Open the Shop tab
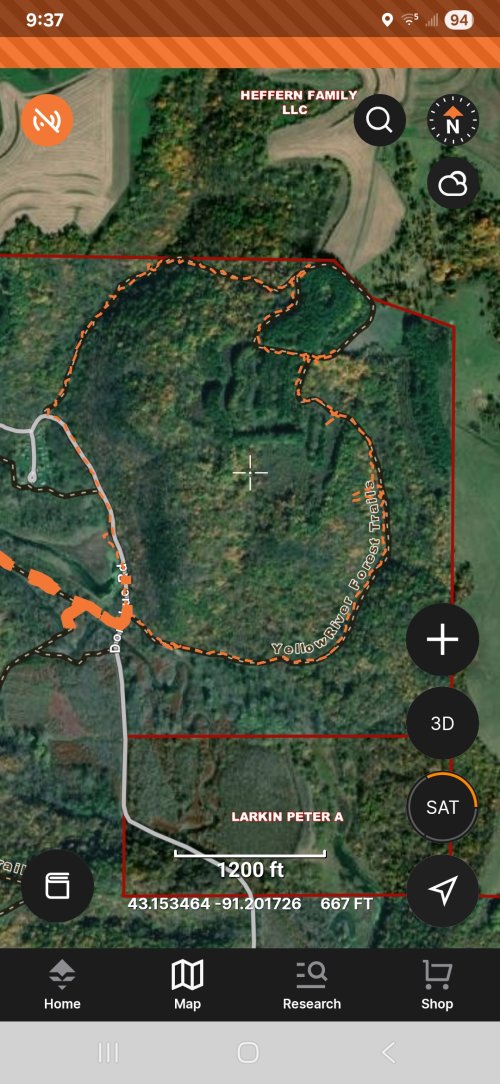 437,985
